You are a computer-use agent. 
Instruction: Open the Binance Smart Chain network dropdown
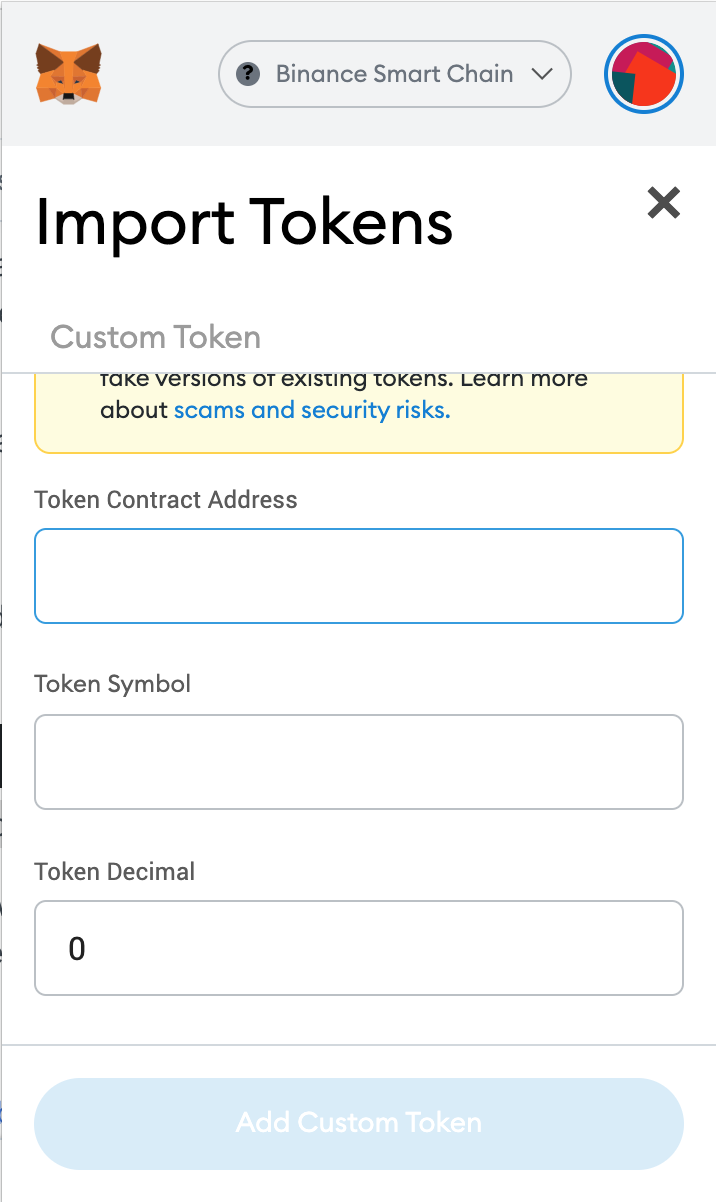[x=394, y=74]
